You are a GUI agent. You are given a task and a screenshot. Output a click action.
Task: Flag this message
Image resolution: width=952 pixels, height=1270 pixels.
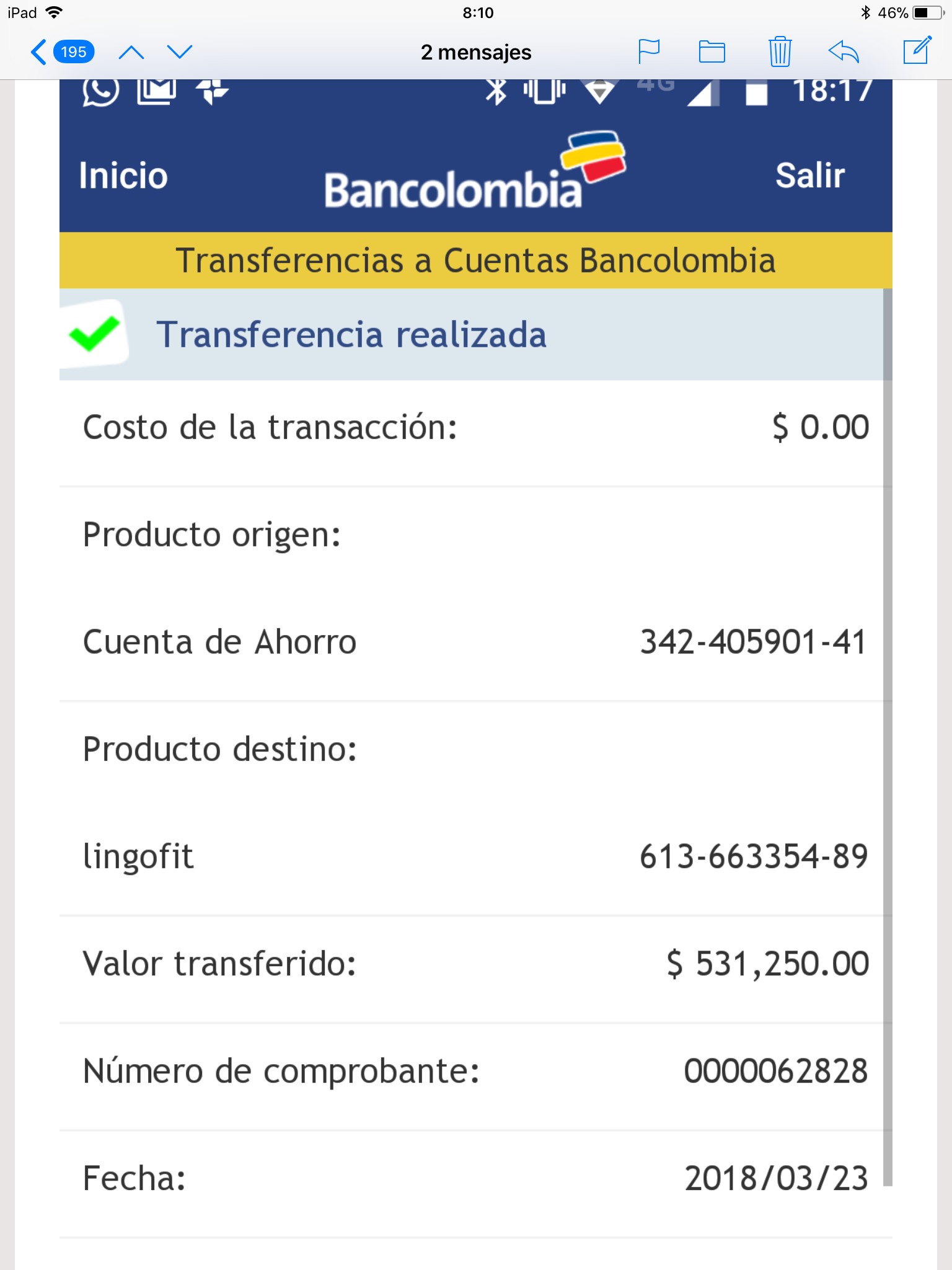pyautogui.click(x=648, y=51)
